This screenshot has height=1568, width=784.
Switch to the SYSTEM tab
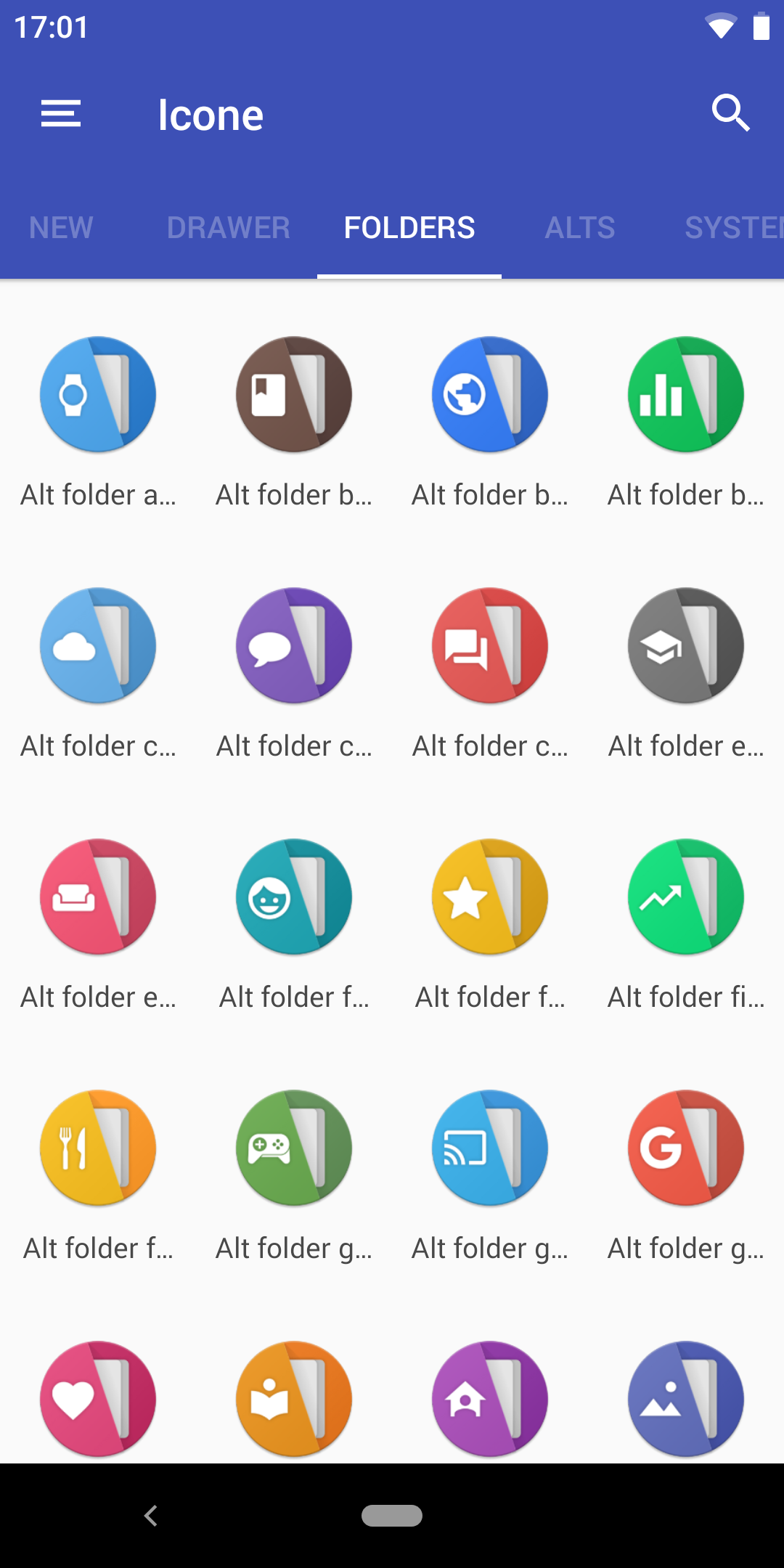(x=732, y=228)
